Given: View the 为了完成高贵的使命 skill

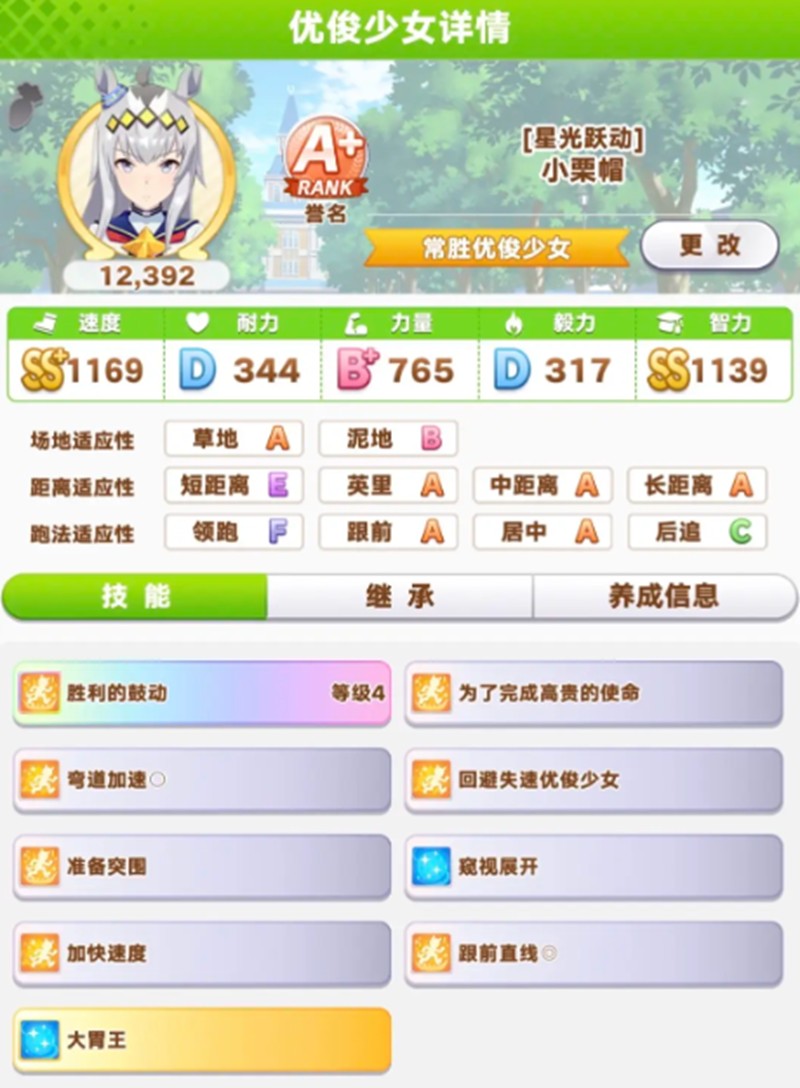Looking at the screenshot, I should pos(593,692).
